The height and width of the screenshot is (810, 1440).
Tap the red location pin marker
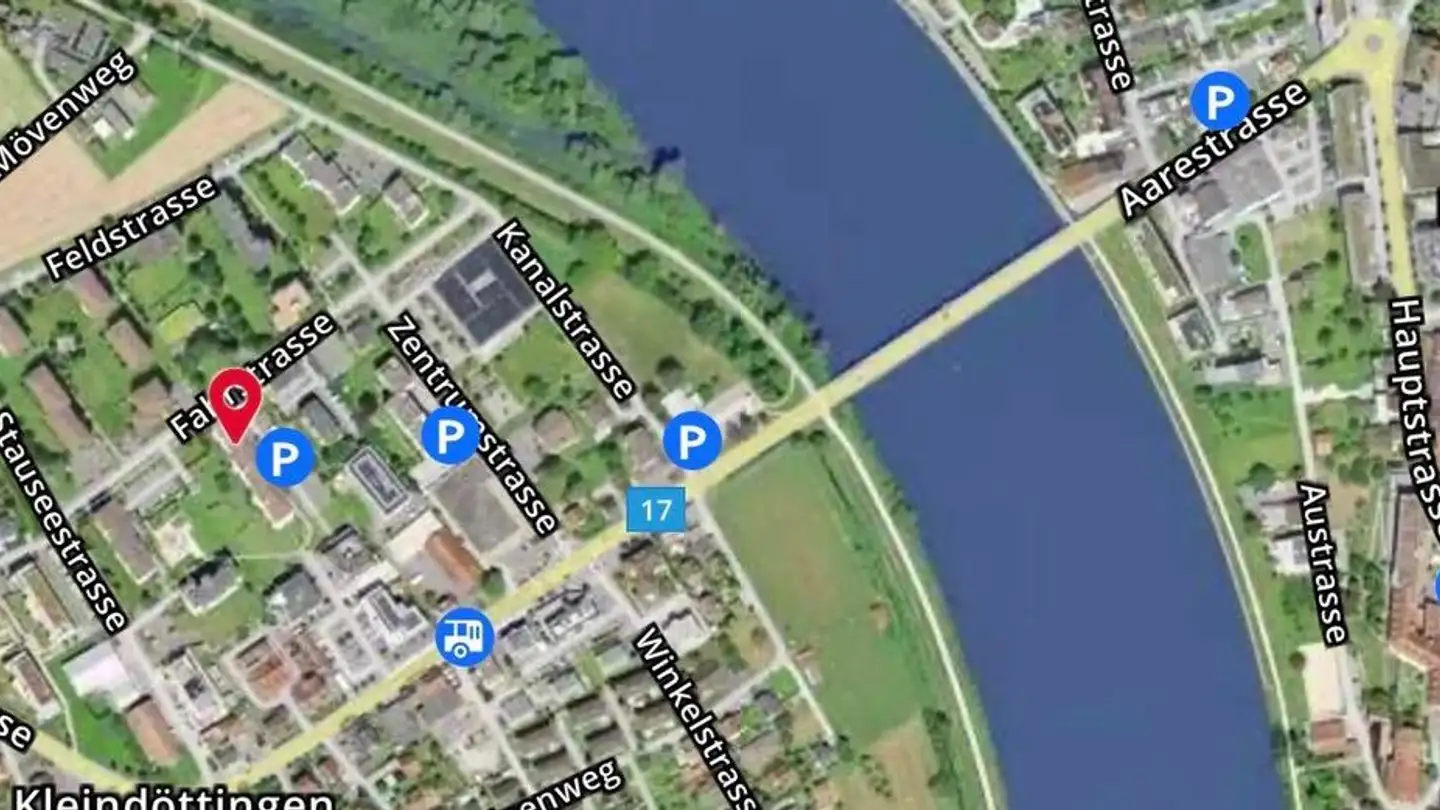(x=235, y=398)
